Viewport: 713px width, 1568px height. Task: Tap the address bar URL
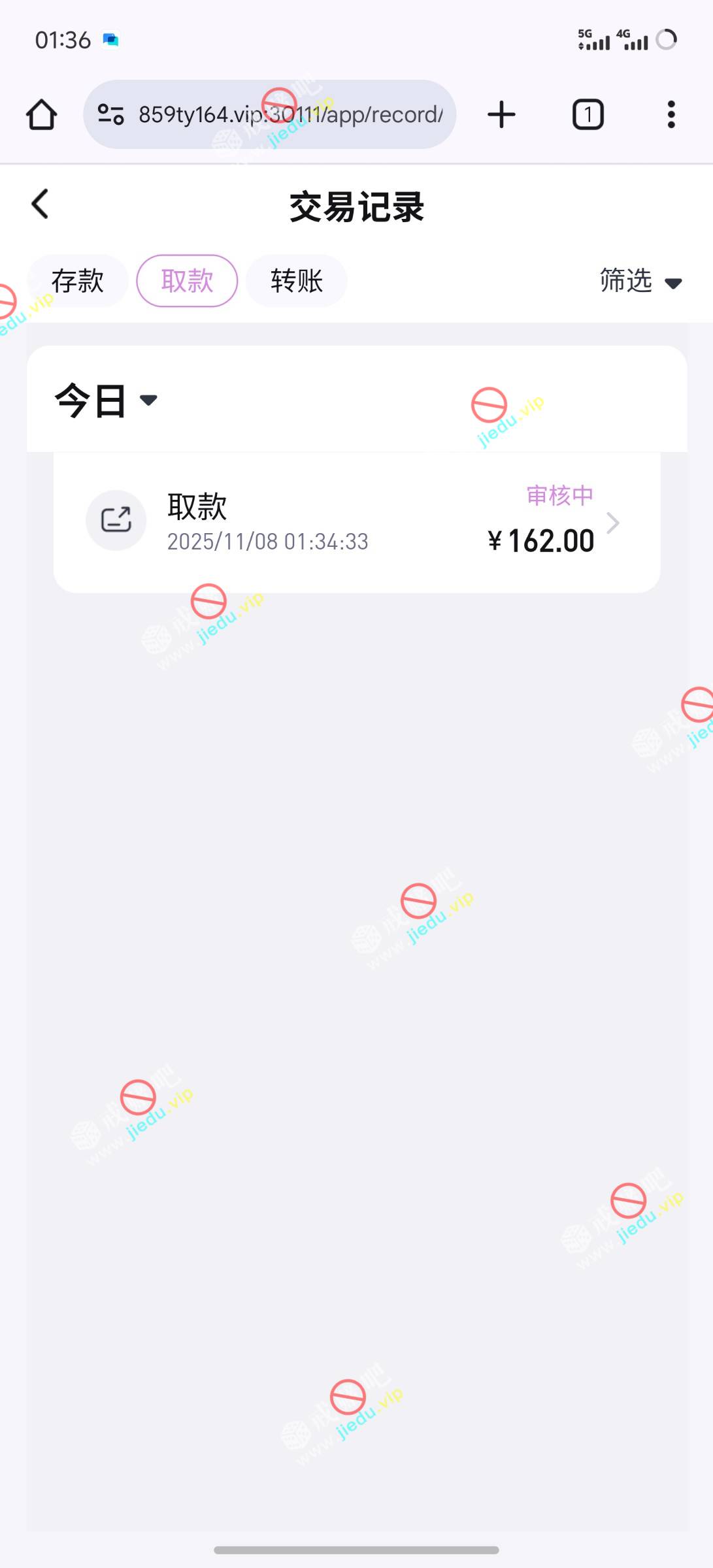290,114
